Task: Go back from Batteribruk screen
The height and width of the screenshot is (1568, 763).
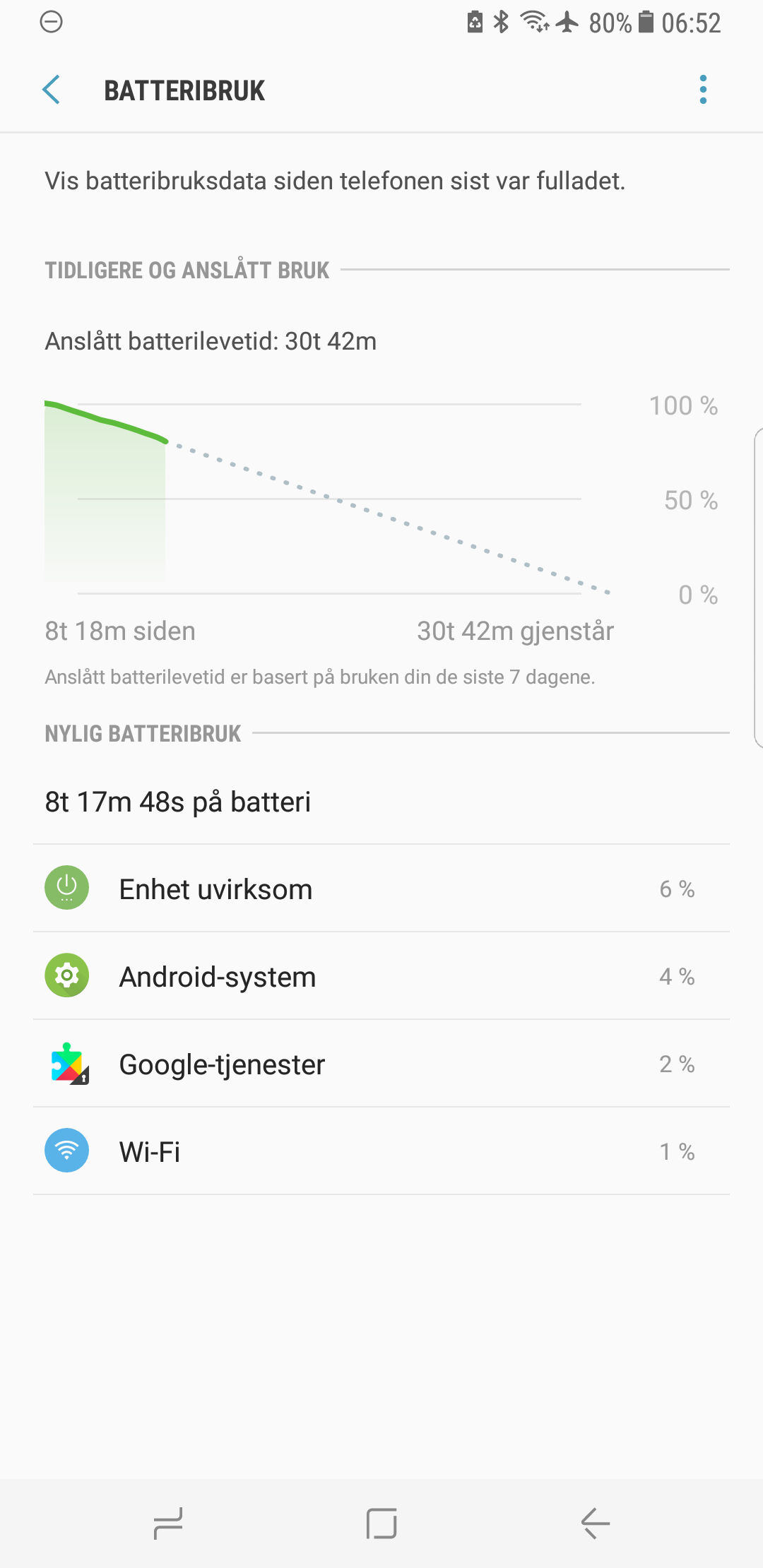Action: 51,90
